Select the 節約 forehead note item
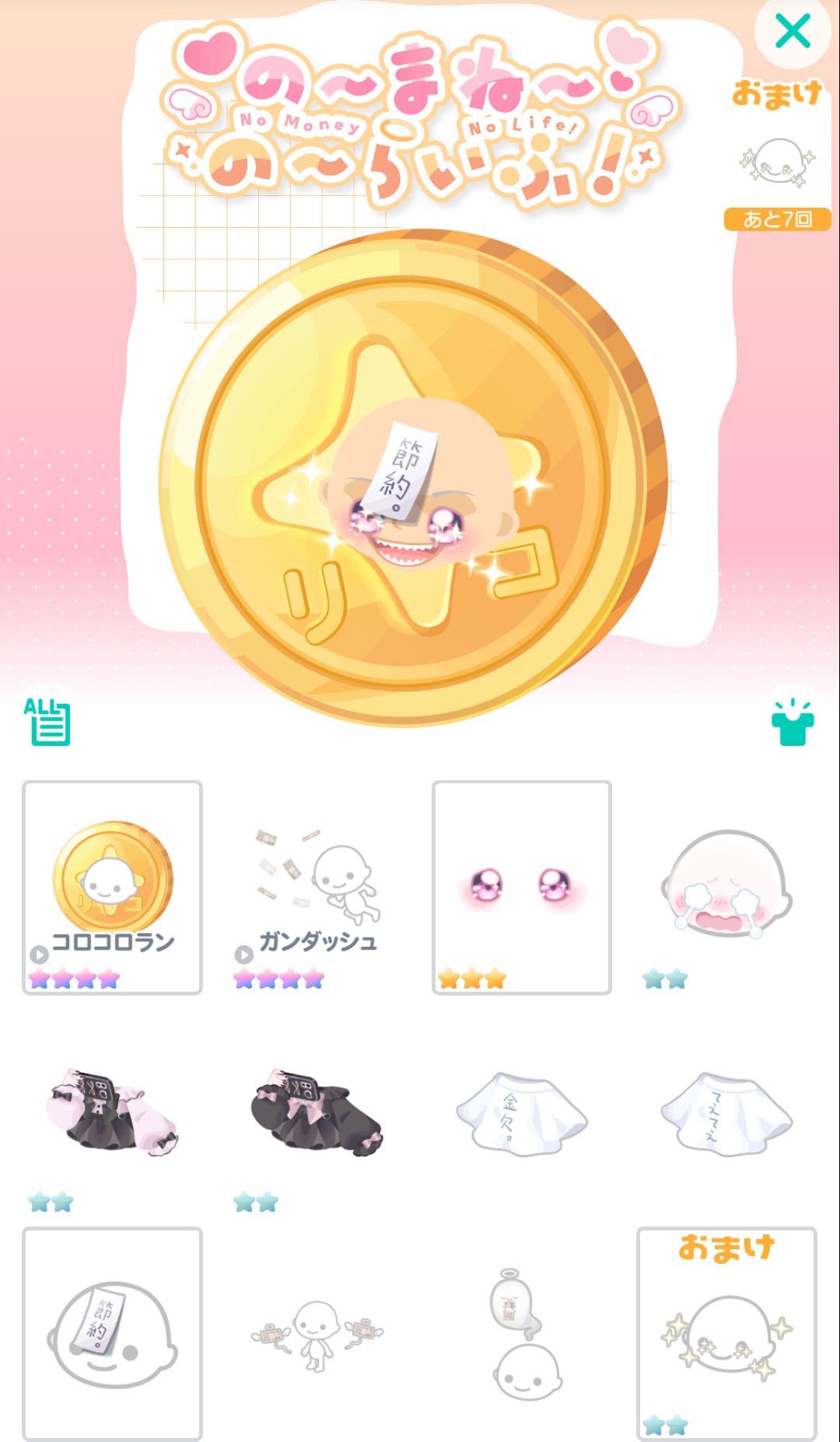The height and width of the screenshot is (1442, 840). [113, 1333]
